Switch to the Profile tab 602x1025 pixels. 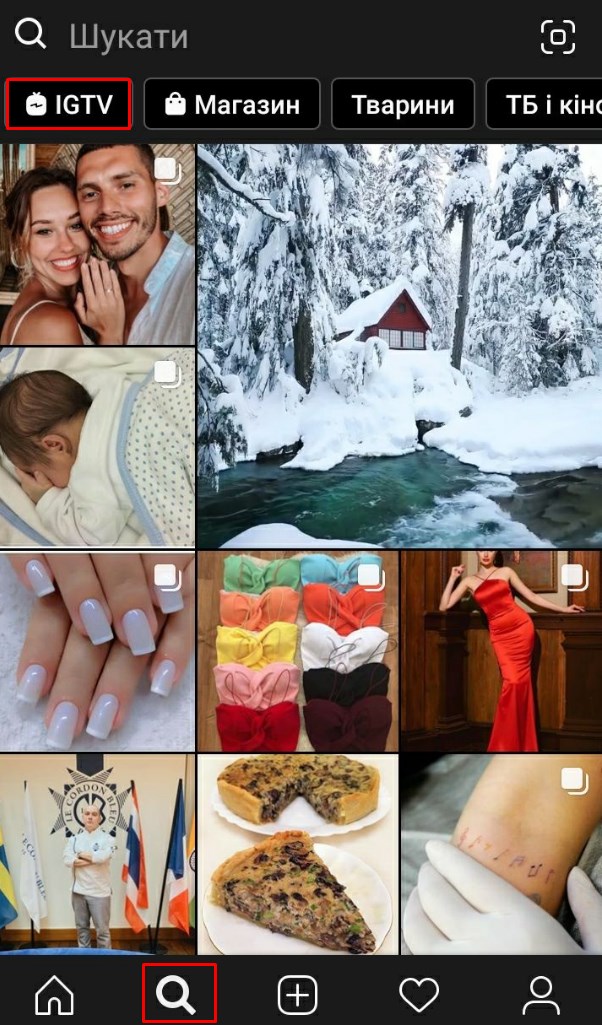click(541, 994)
